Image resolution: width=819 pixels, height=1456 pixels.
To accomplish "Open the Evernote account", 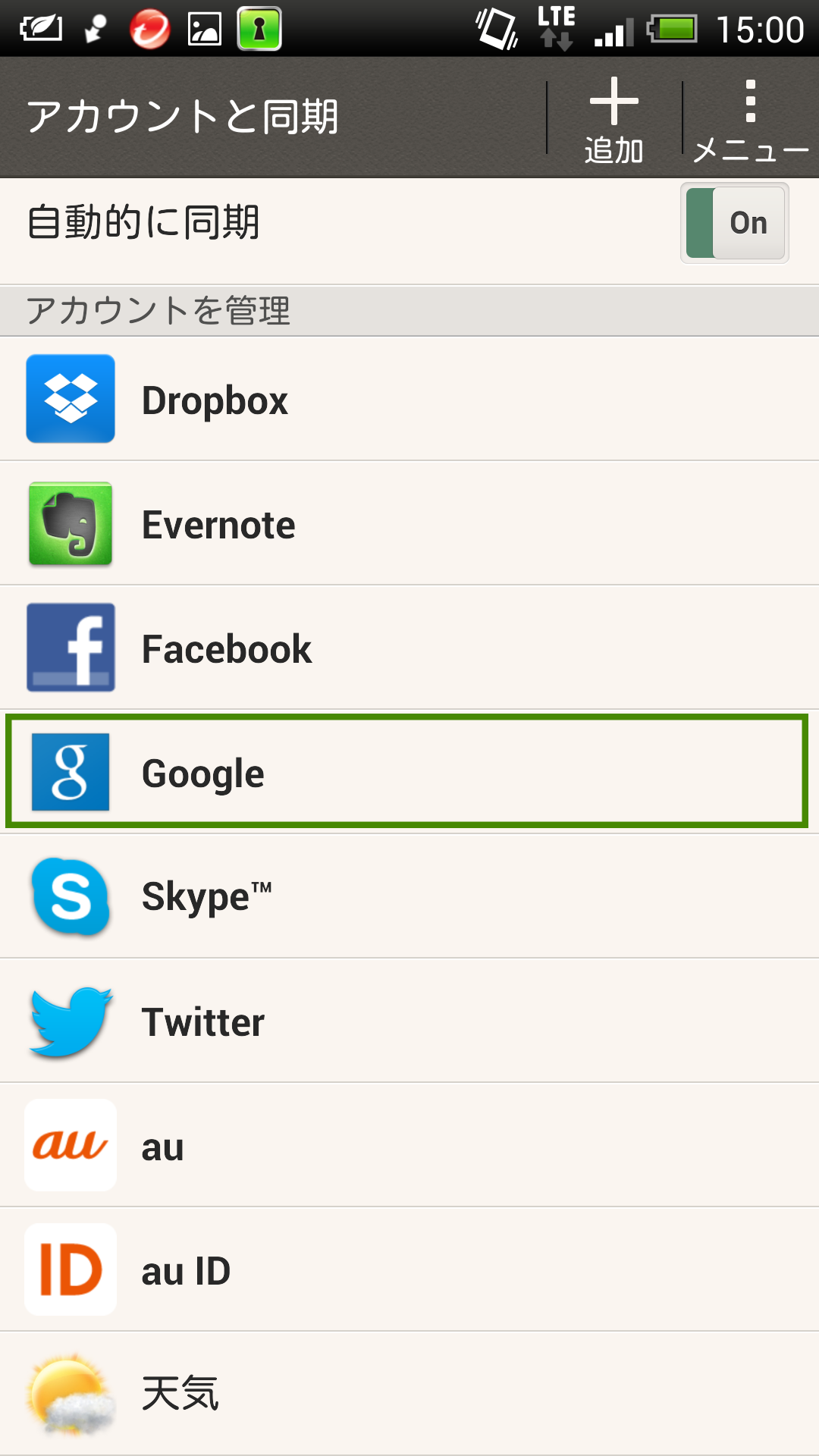I will [x=409, y=524].
